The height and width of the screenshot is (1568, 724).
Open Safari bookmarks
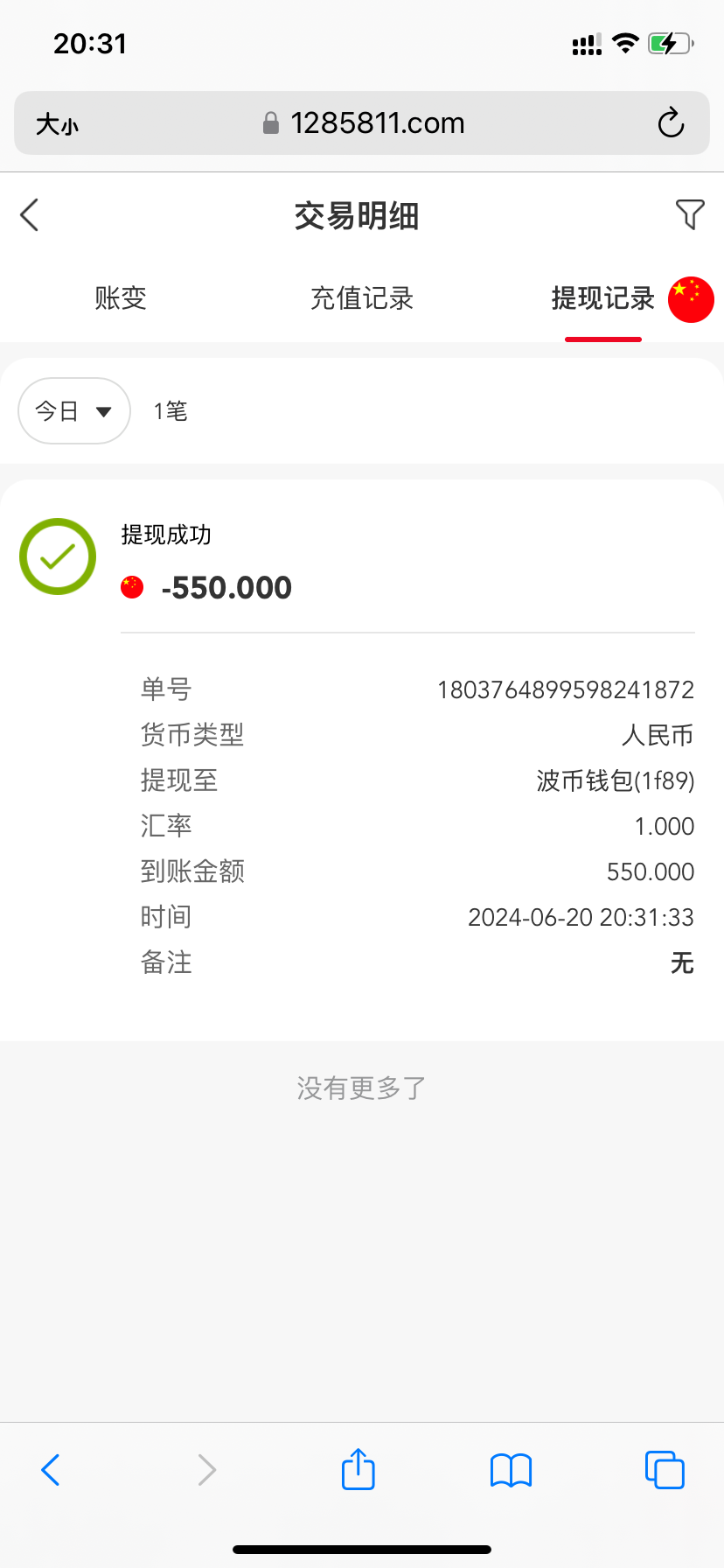click(512, 1470)
